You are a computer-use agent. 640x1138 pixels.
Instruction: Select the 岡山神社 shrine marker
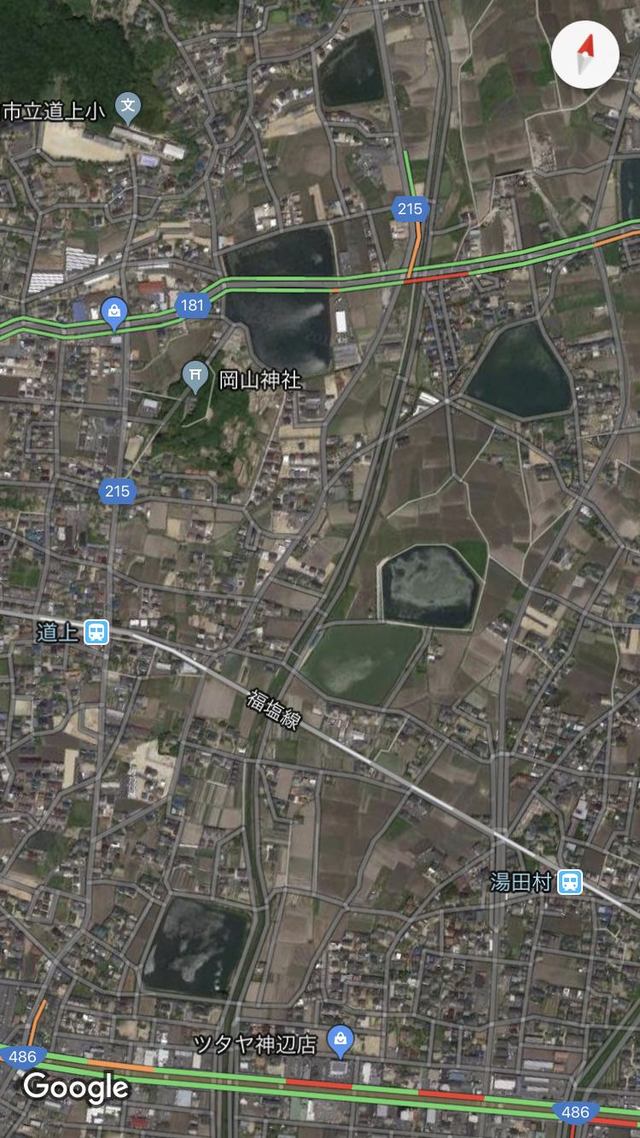click(195, 377)
